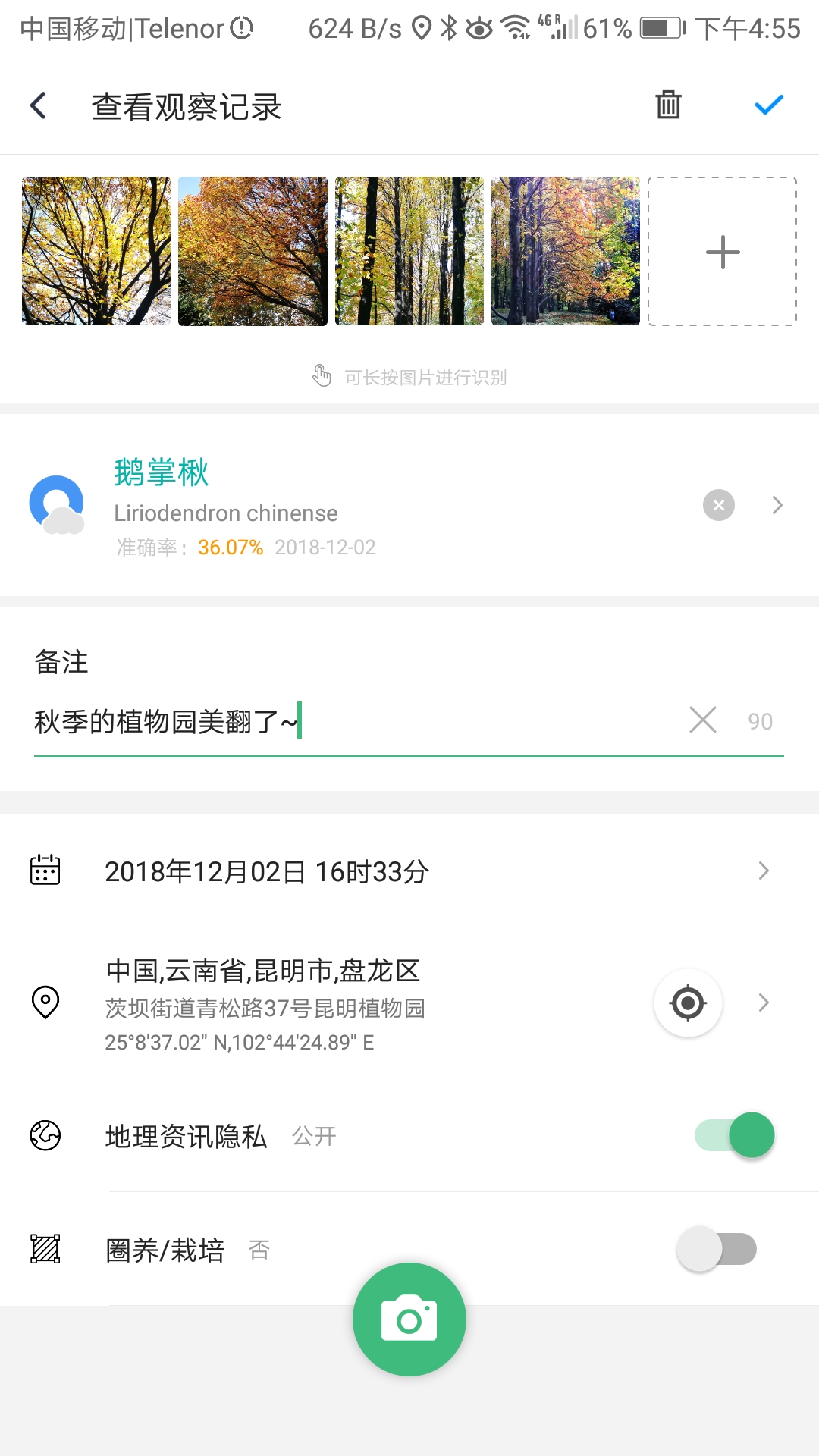
Task: Open the third photo of tall trunks
Action: click(409, 251)
